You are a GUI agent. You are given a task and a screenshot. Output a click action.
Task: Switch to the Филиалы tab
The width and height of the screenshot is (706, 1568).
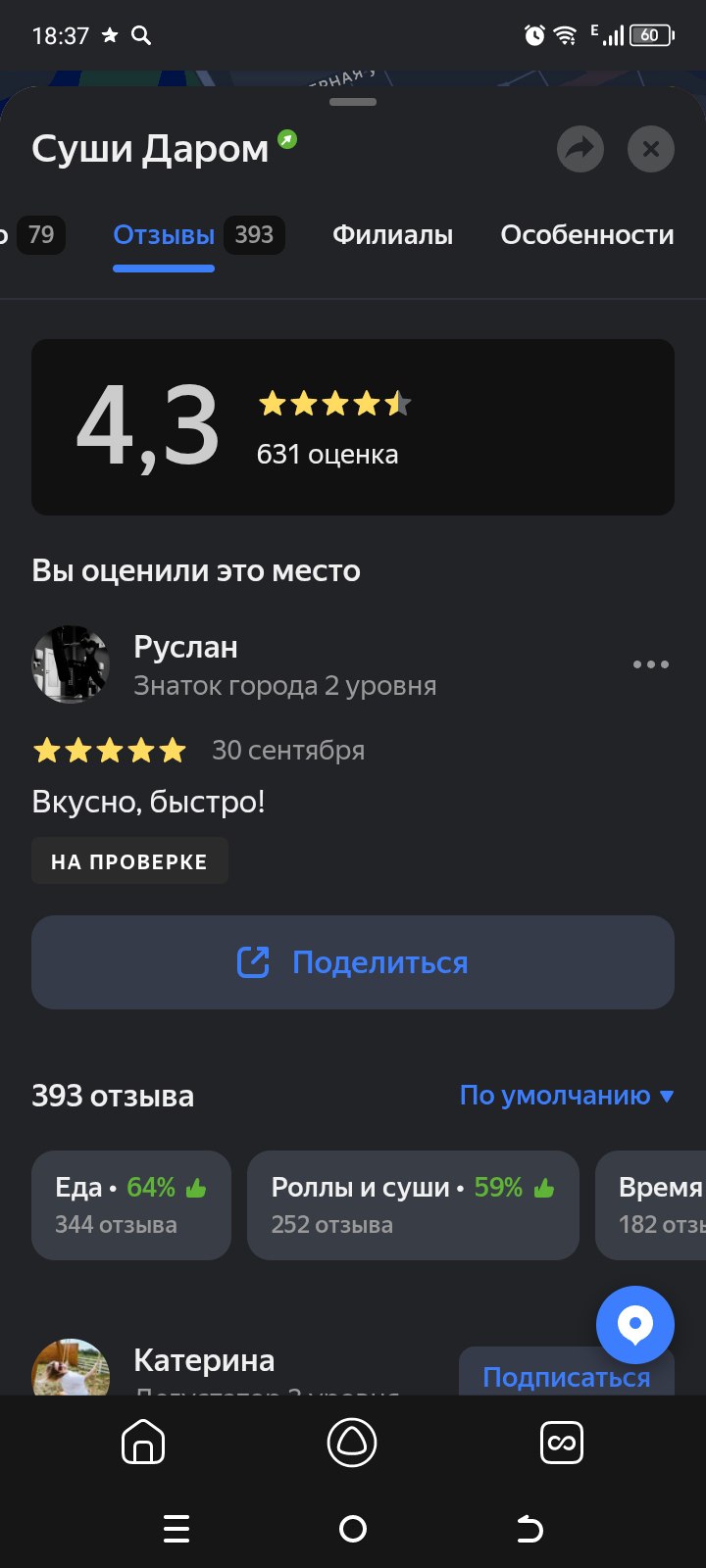392,235
